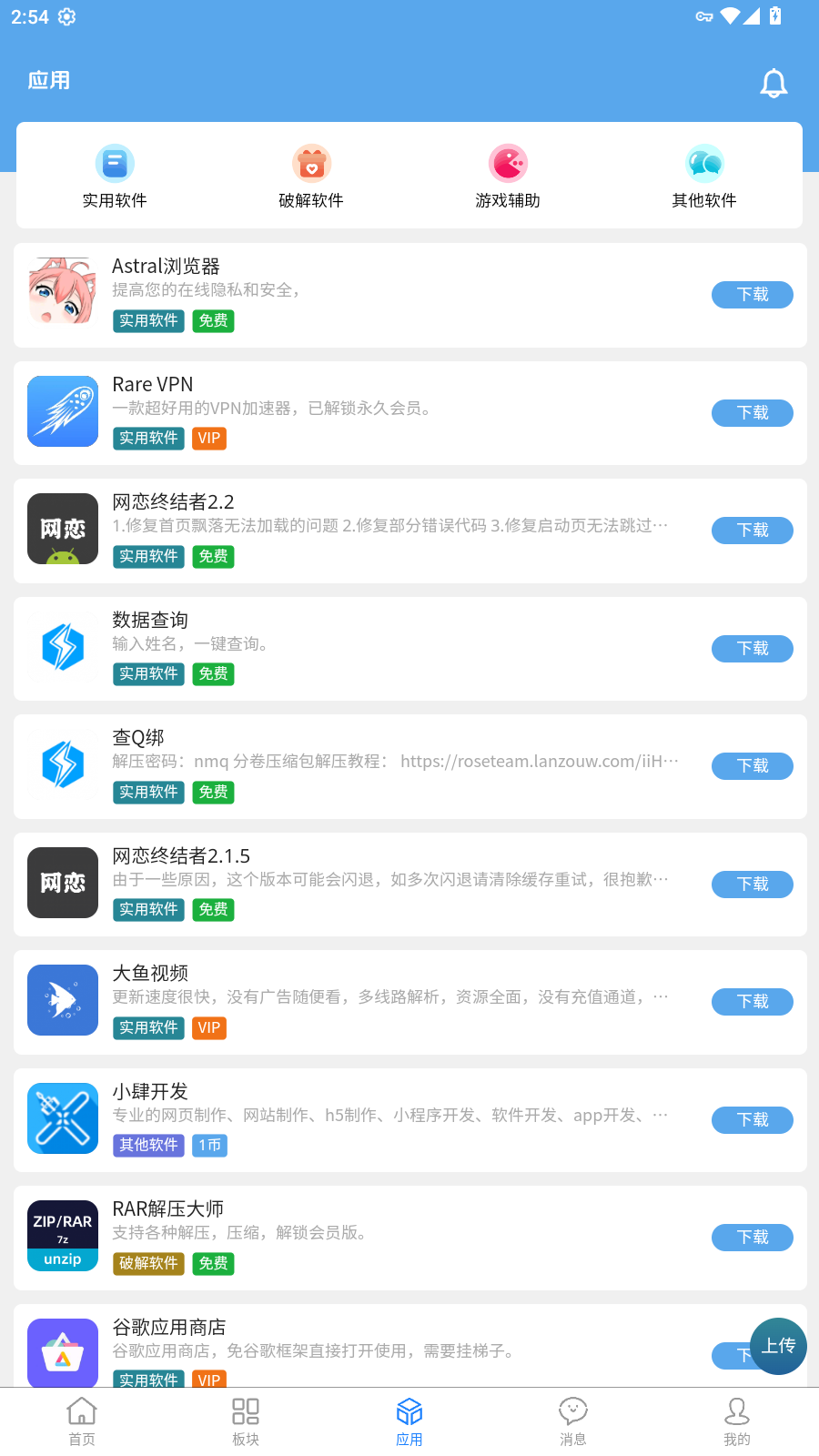
Task: Open the settings gear in status bar
Action: click(66, 15)
